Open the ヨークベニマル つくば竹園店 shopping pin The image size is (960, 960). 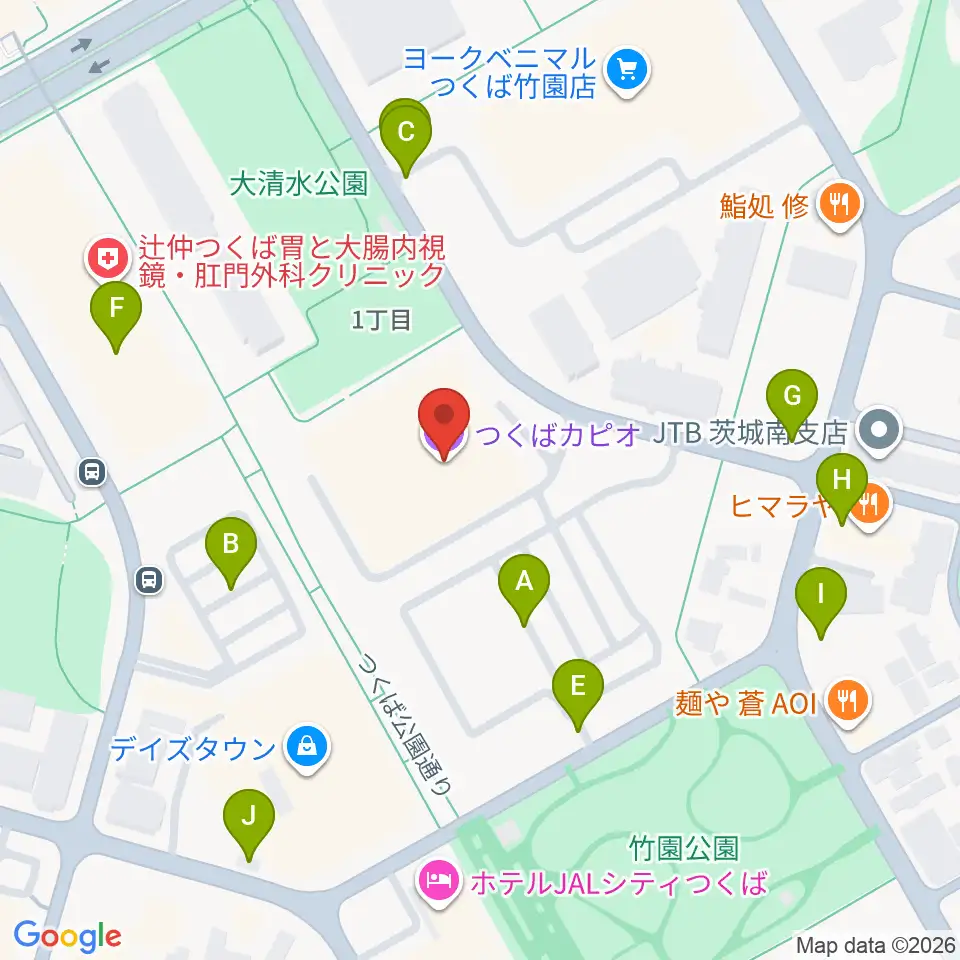pyautogui.click(x=626, y=72)
